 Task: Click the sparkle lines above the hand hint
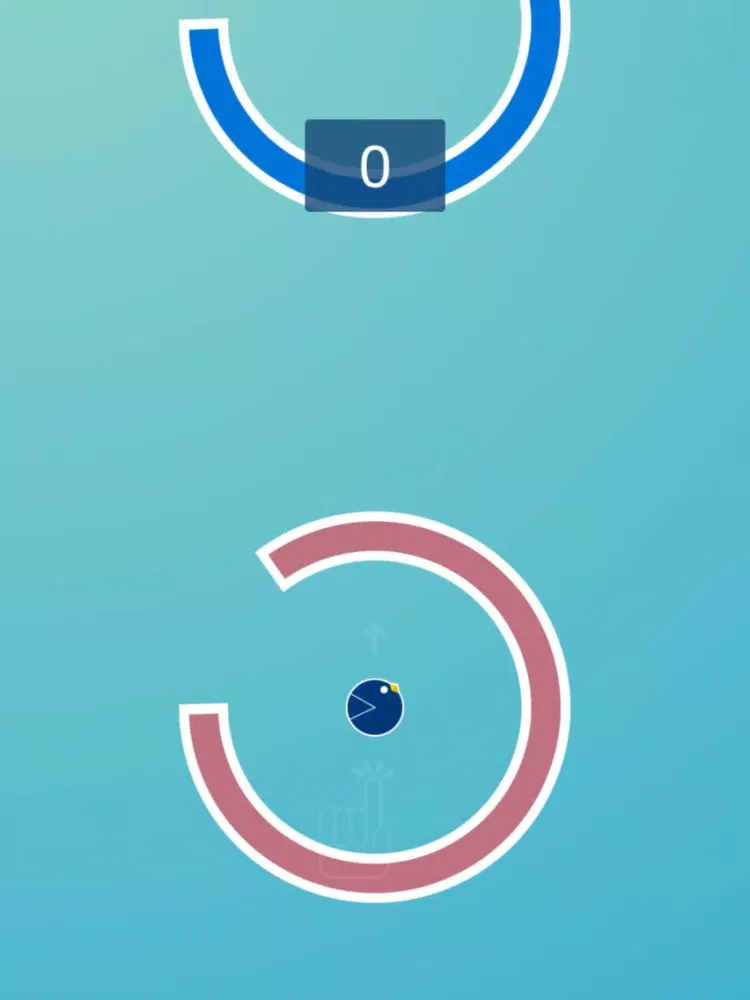372,770
